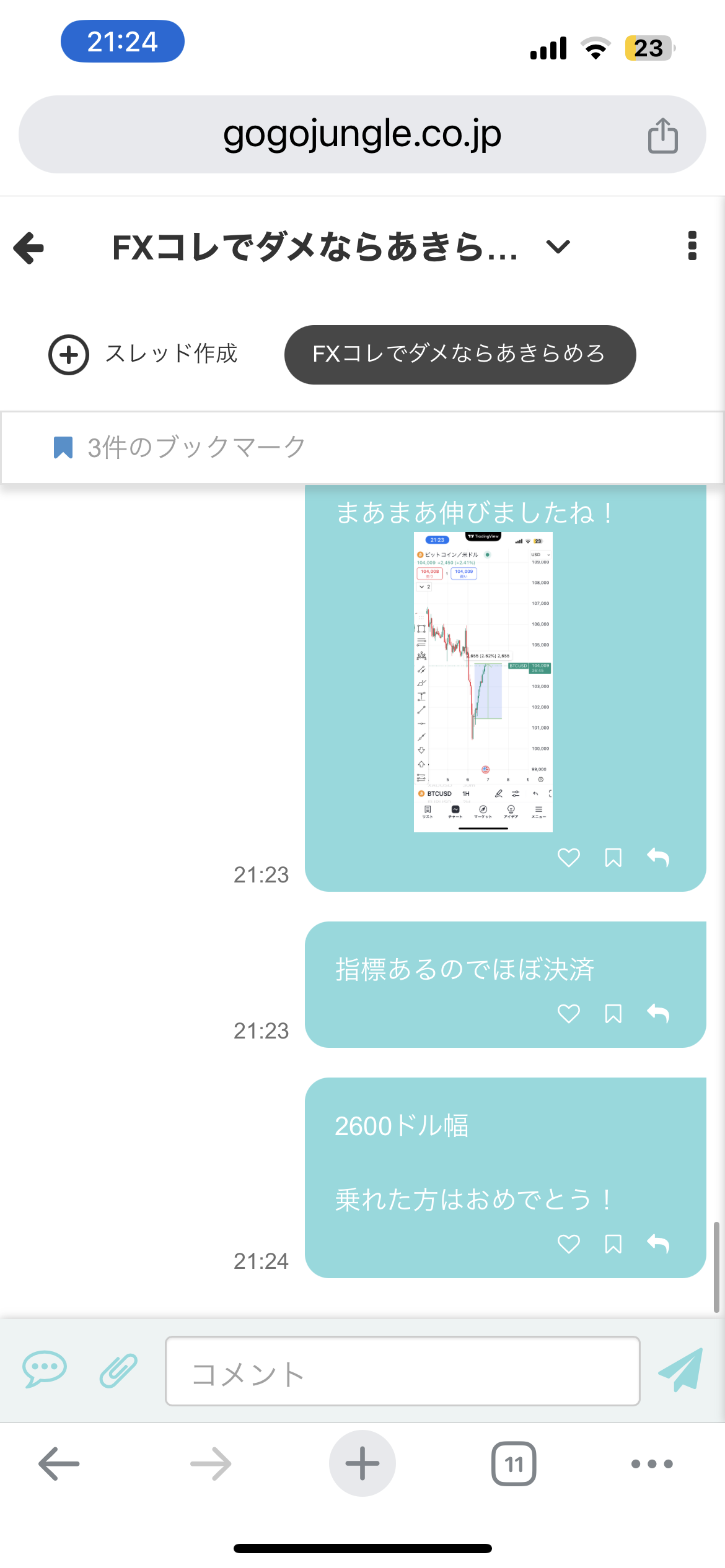725x1568 pixels.
Task: Send the comment with the paper plane
Action: pyautogui.click(x=680, y=1370)
